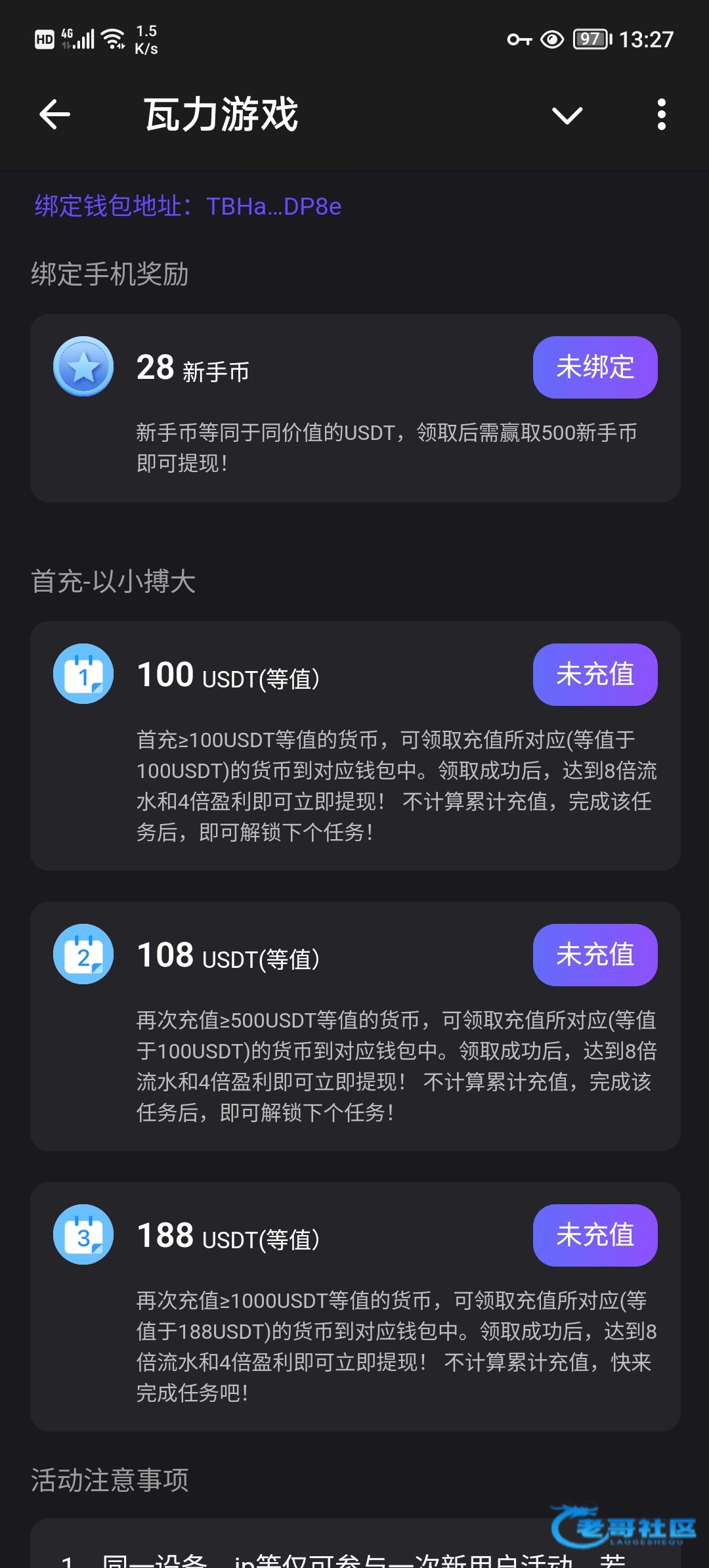
Task: Go back using the top-left arrow
Action: pyautogui.click(x=55, y=115)
